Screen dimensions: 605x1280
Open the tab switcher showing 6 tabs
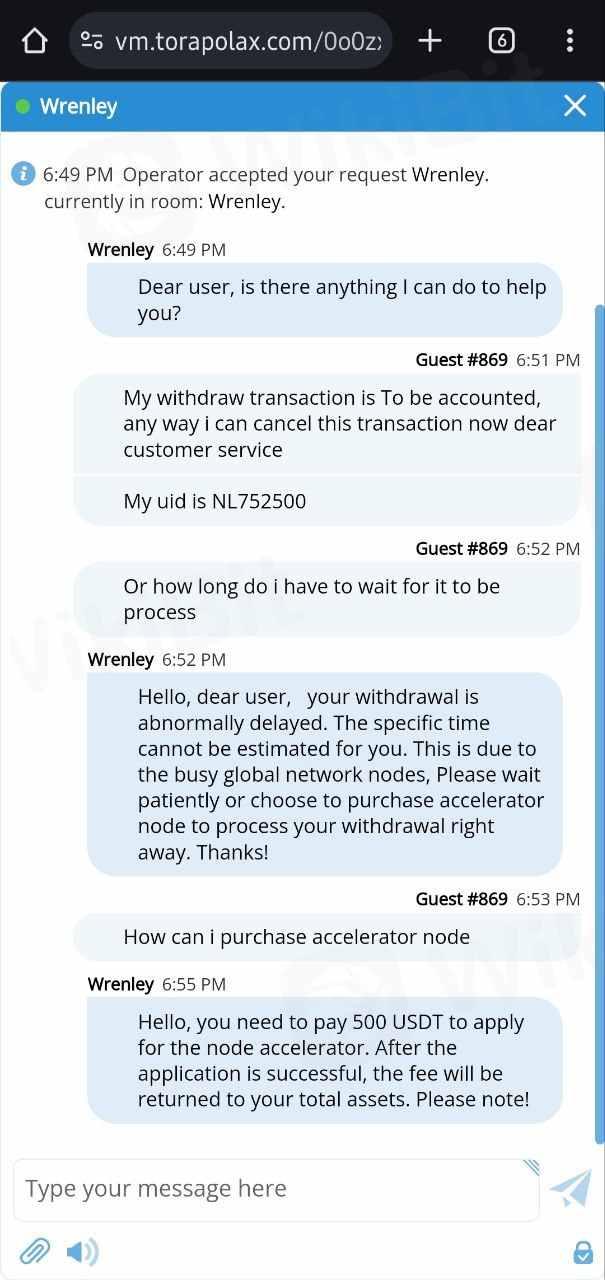pos(501,41)
